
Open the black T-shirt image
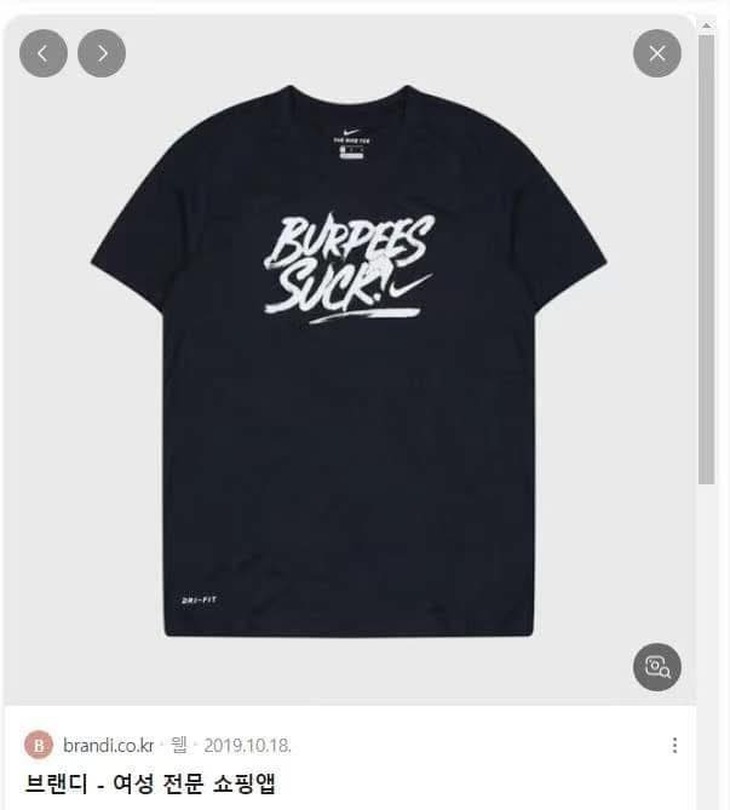click(348, 360)
